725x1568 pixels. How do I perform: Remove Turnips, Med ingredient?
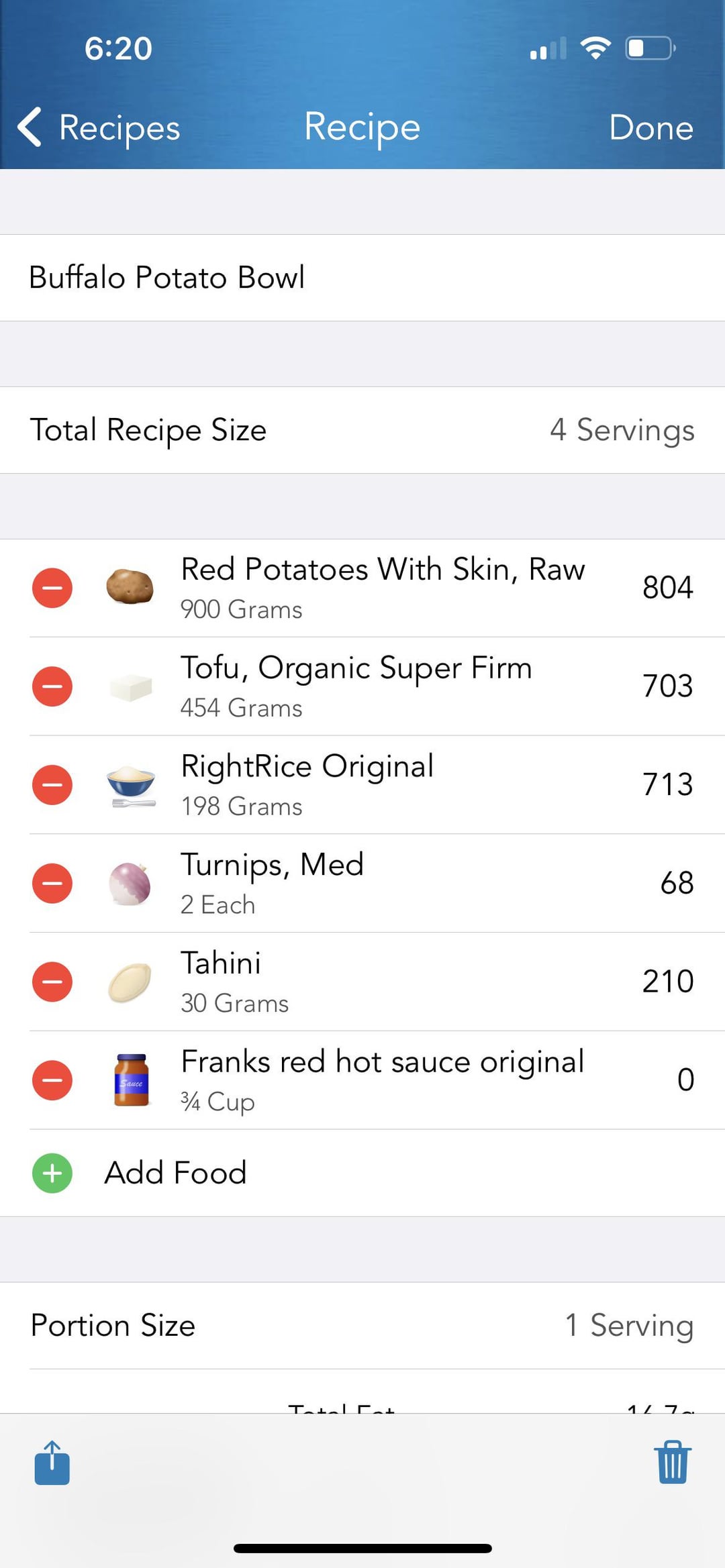coord(52,883)
